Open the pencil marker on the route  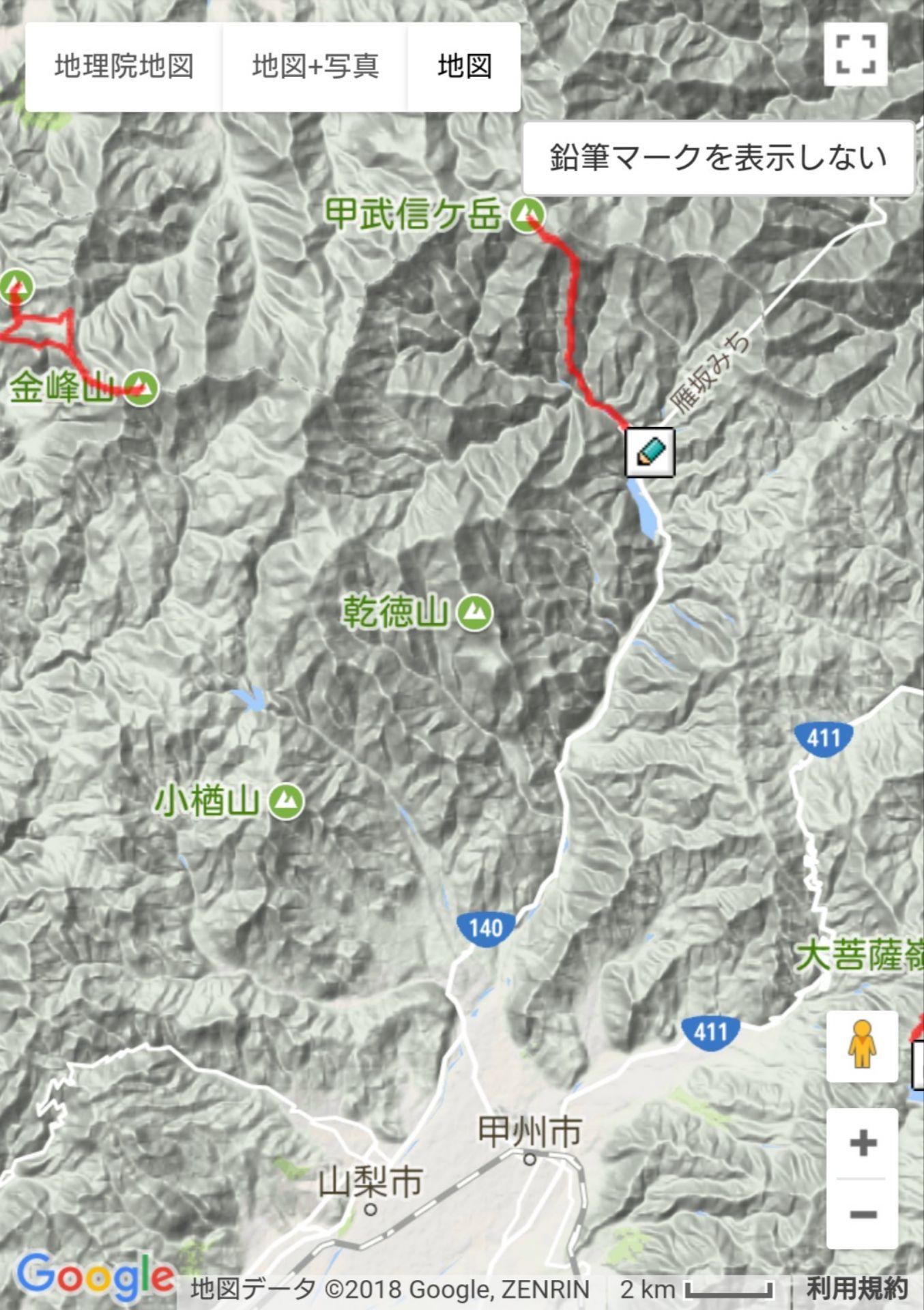coord(650,452)
